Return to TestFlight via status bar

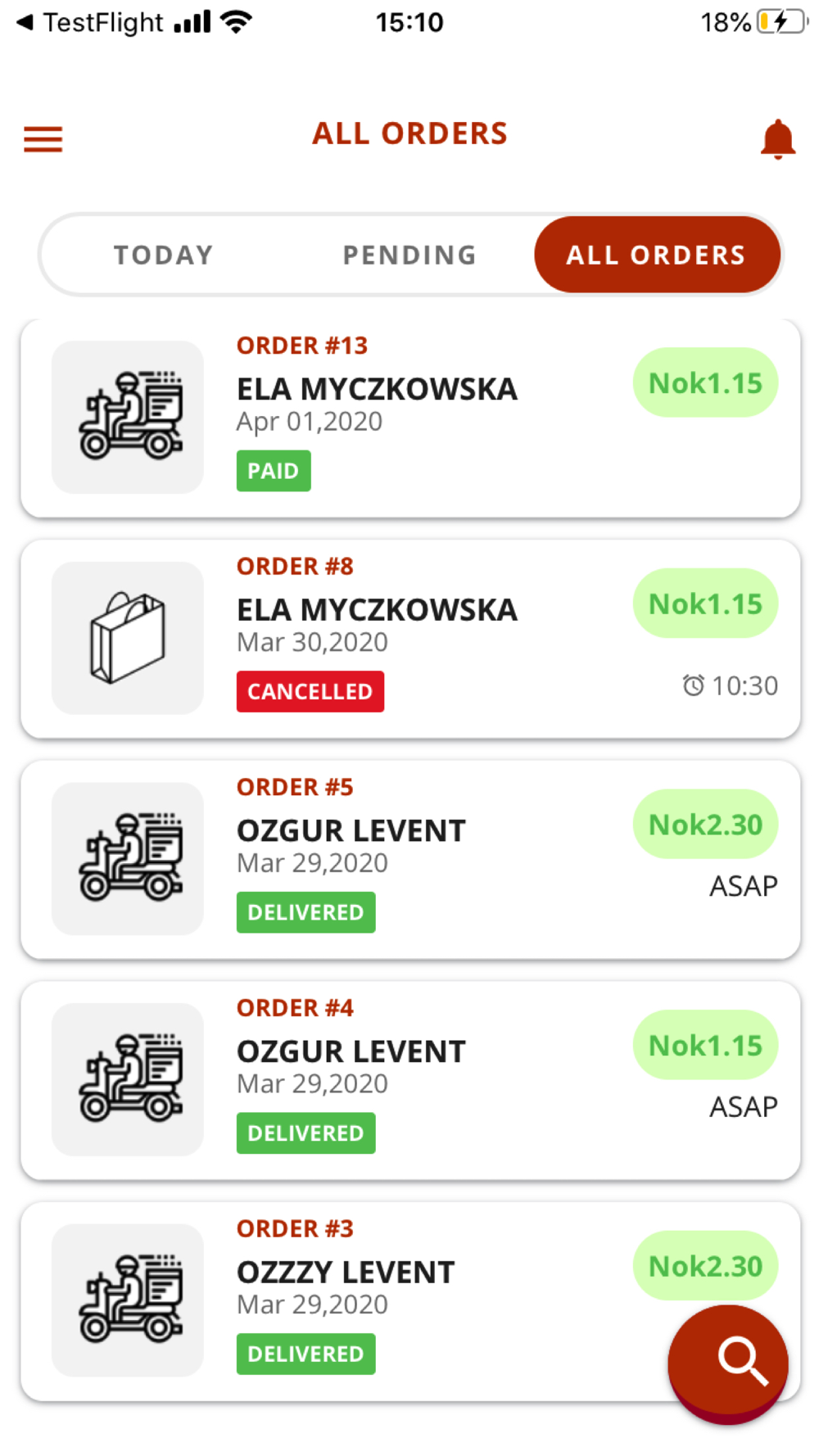tap(90, 23)
